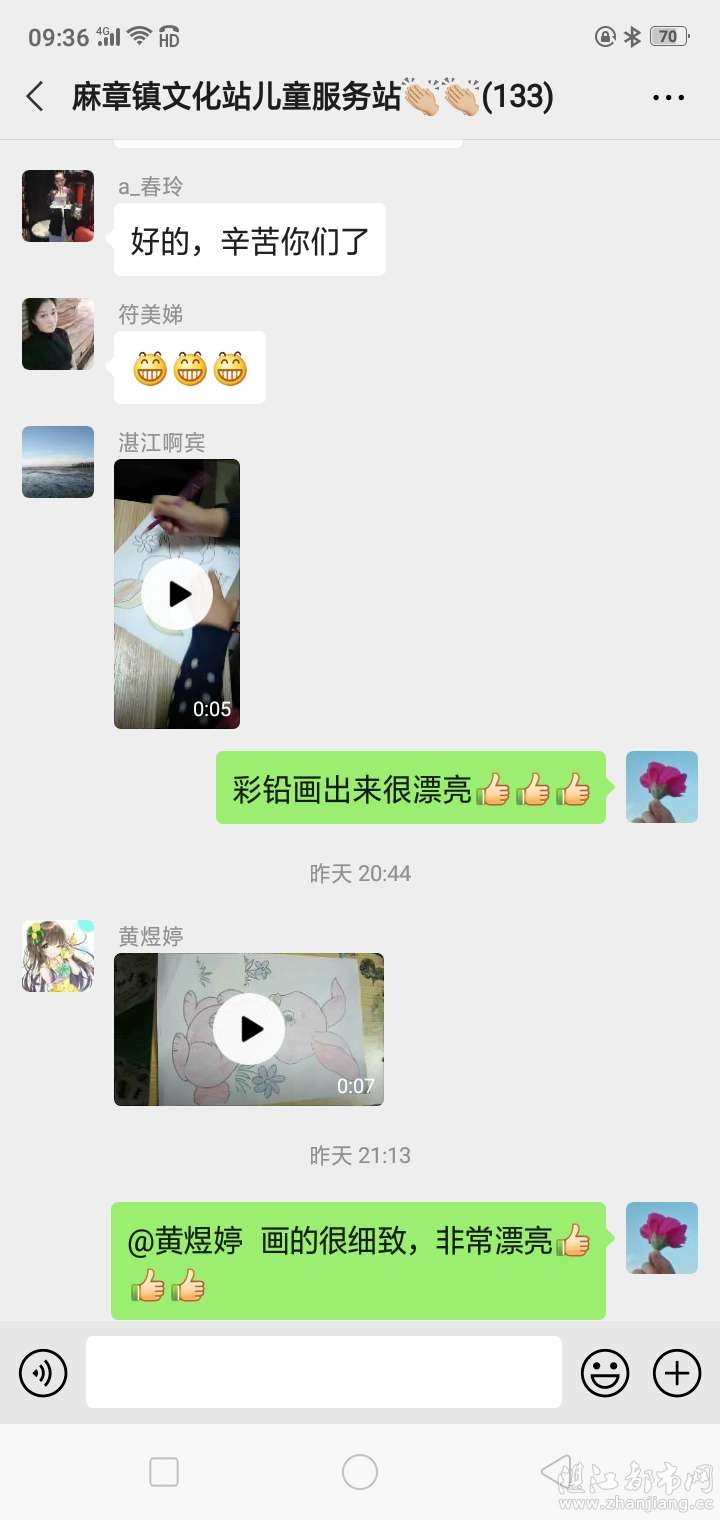720x1520 pixels.
Task: Play 湛江啊宾's 0:05 video
Action: [x=177, y=594]
